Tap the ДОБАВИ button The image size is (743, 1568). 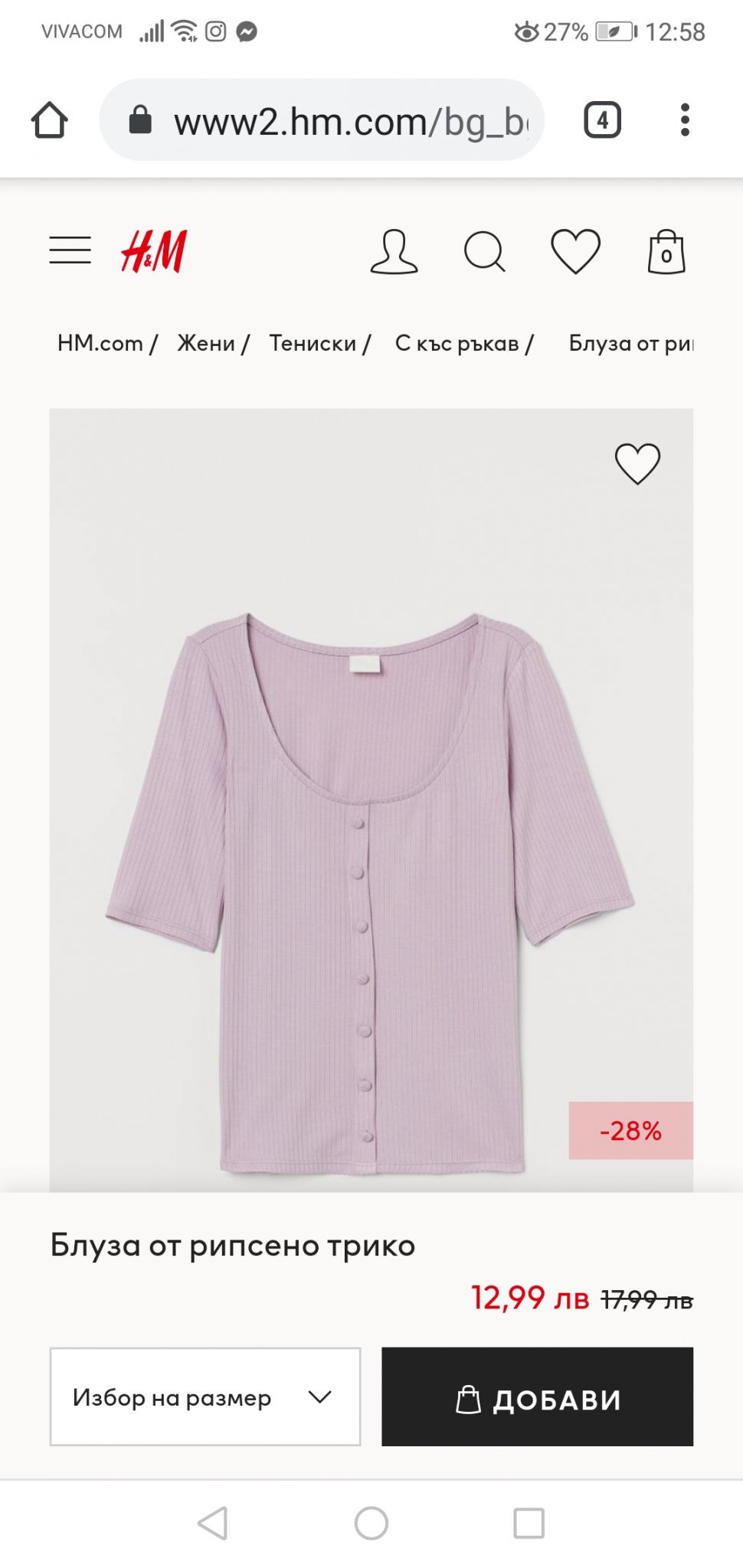(x=537, y=1396)
